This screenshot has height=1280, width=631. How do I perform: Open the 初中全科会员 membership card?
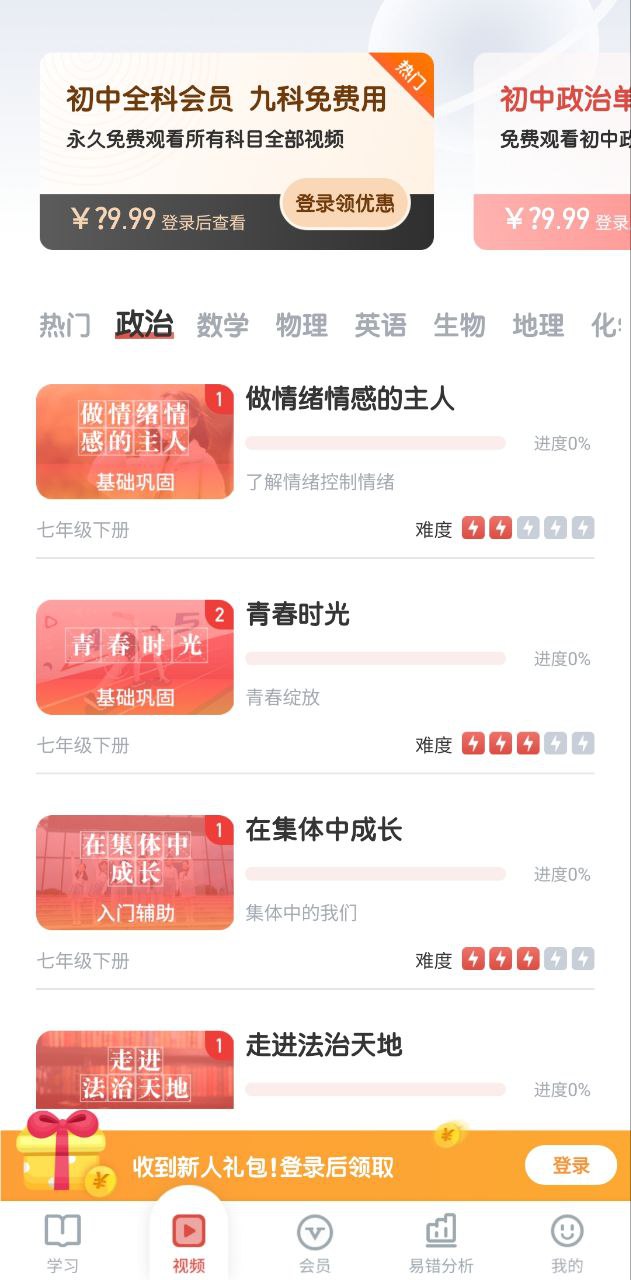(200, 120)
